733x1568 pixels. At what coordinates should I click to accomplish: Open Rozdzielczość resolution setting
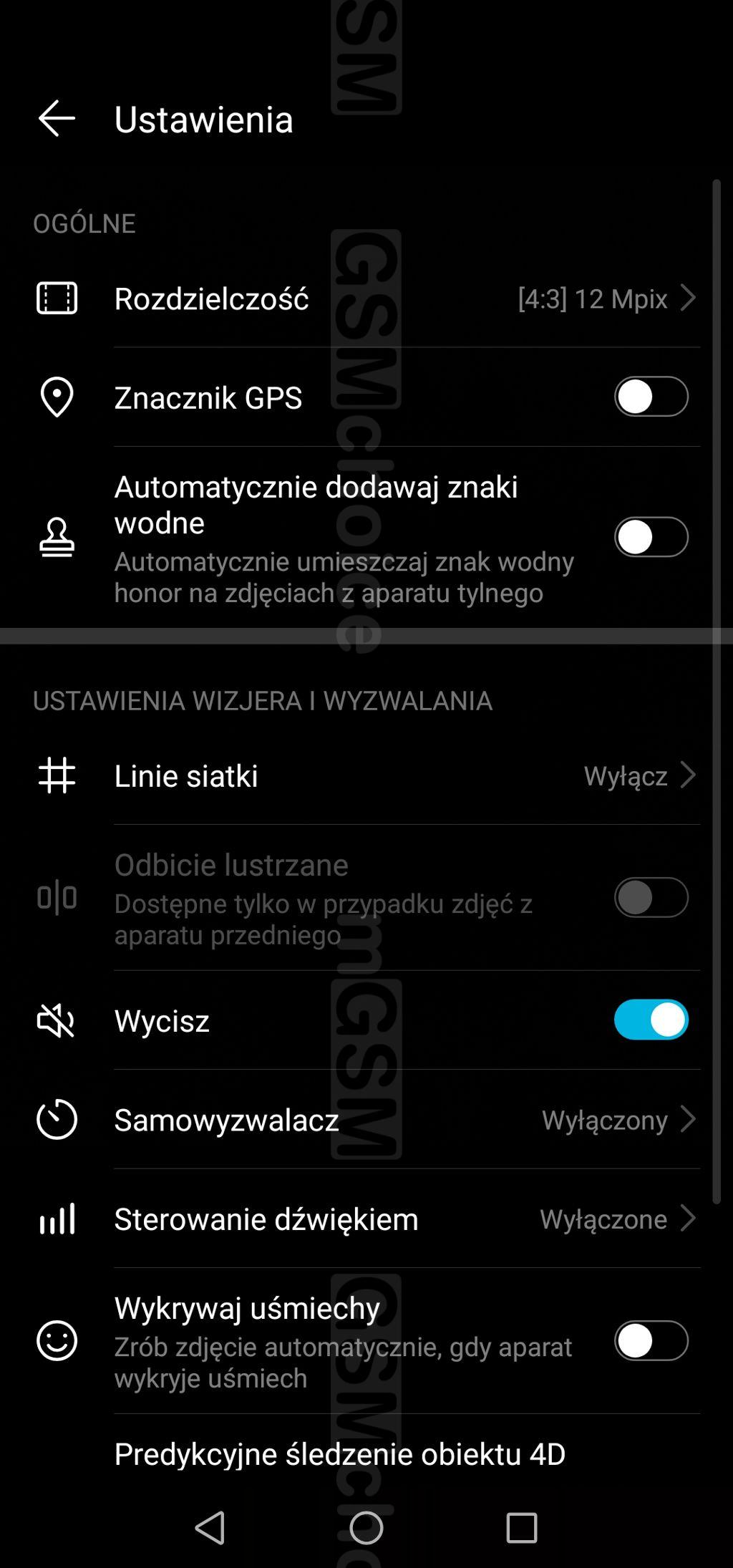tap(366, 299)
